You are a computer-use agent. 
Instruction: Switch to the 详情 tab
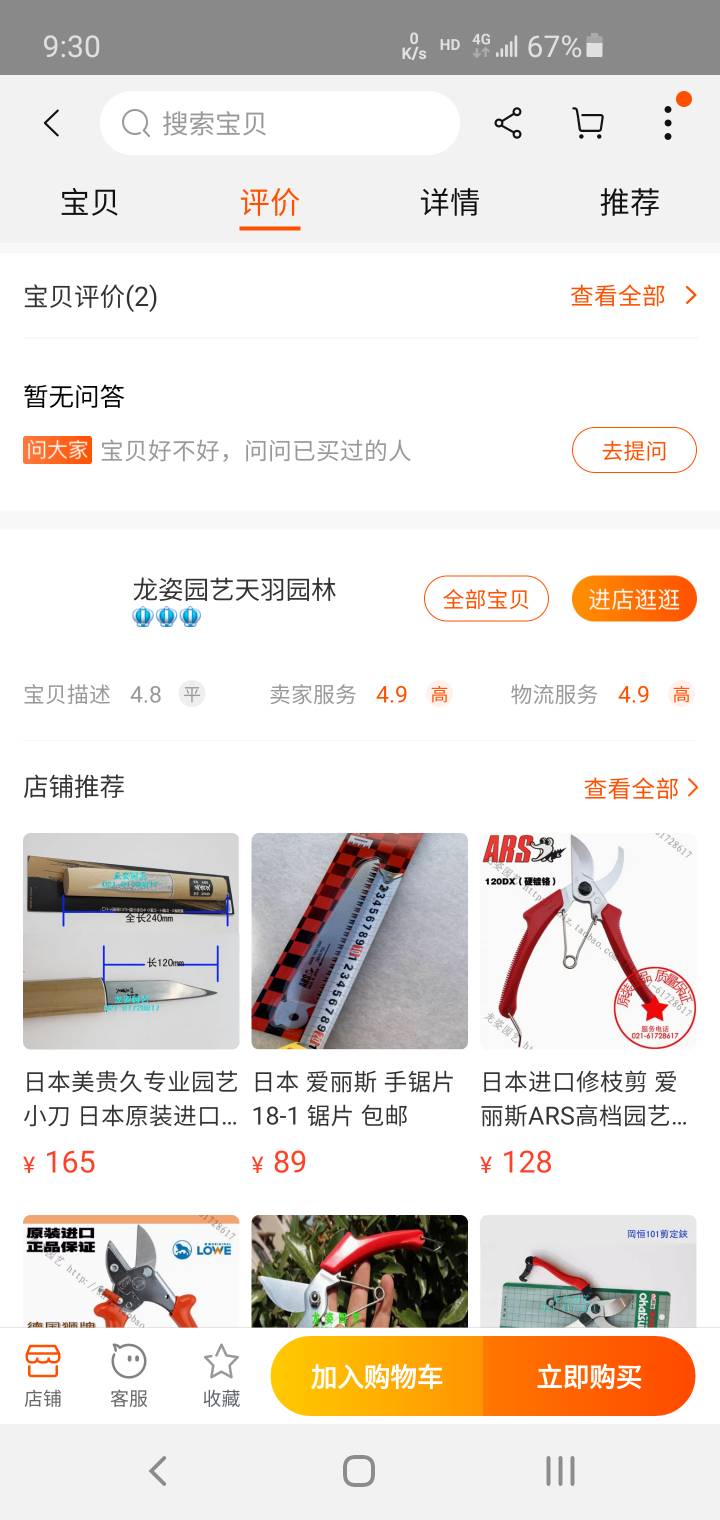tap(450, 202)
